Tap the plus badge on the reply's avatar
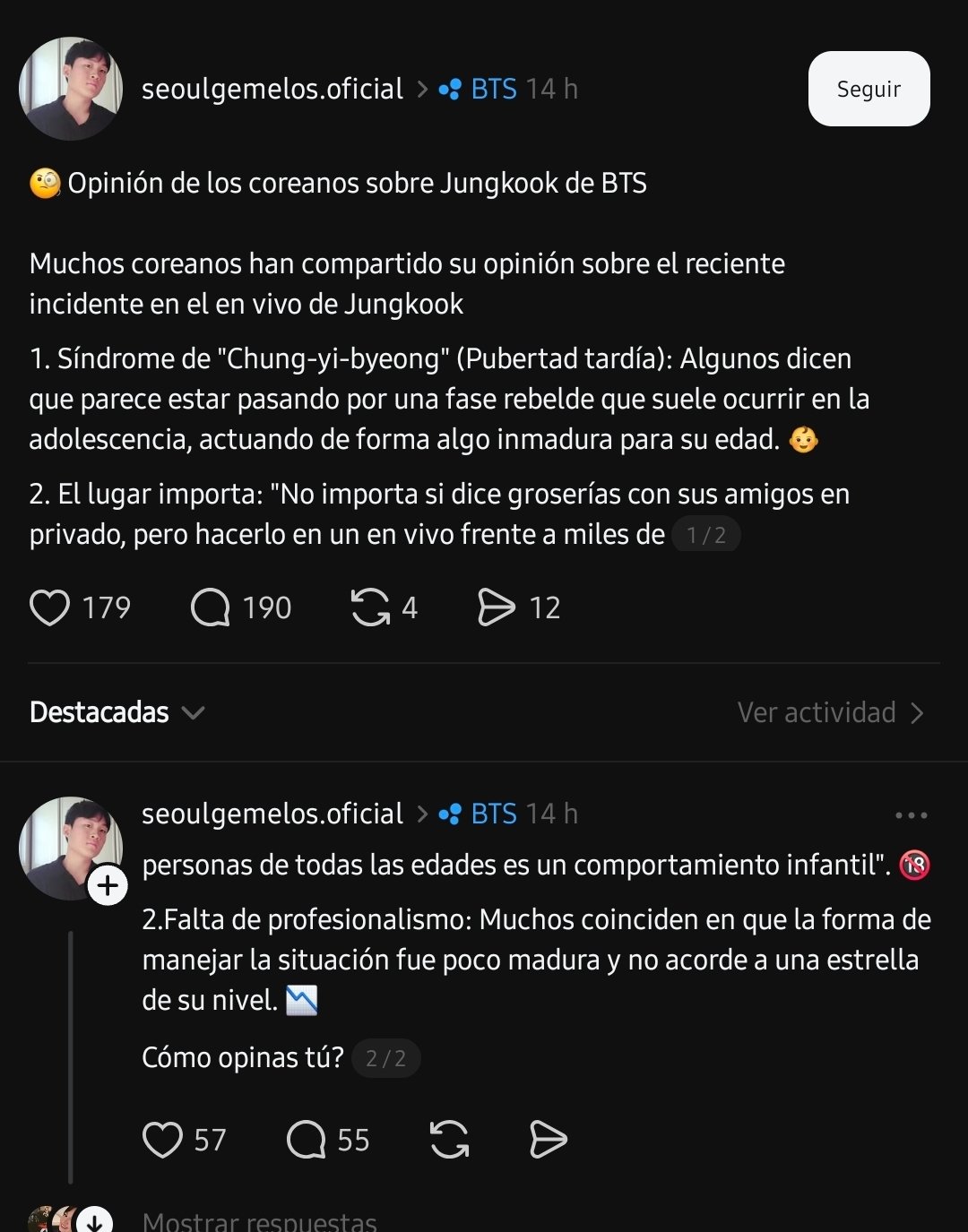 [108, 886]
